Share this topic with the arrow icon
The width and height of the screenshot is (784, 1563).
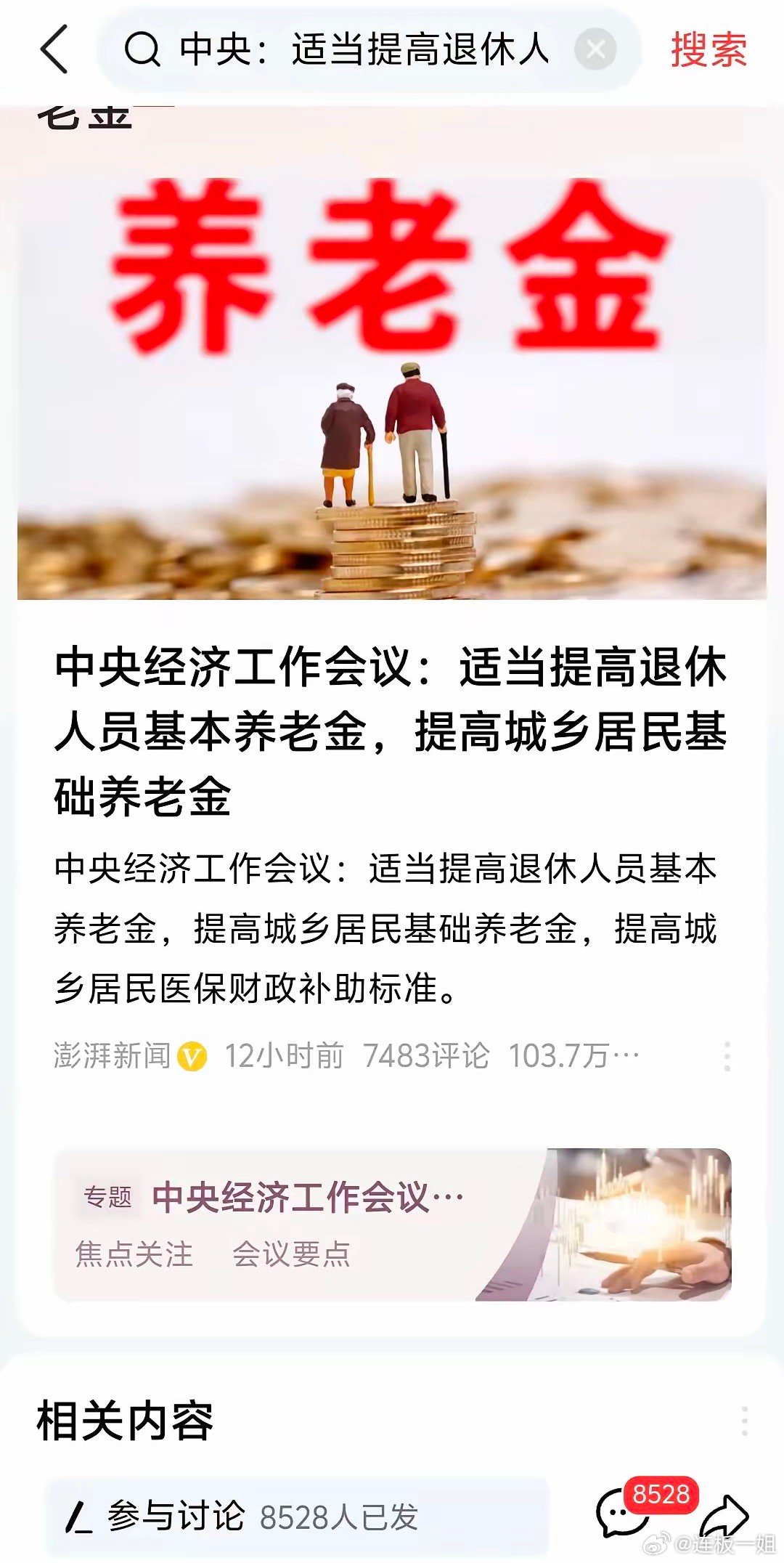pyautogui.click(x=726, y=1517)
